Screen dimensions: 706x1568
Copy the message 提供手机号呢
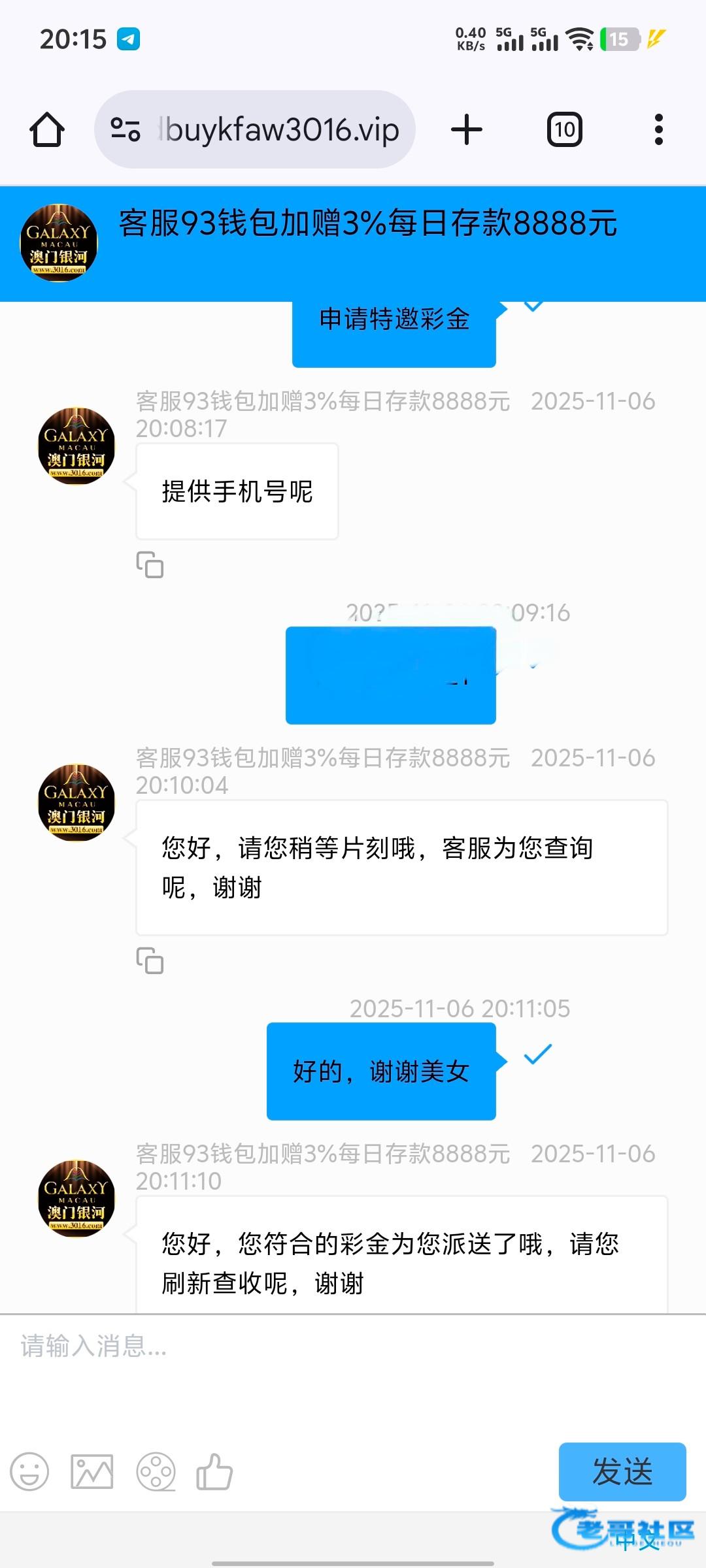[x=150, y=565]
